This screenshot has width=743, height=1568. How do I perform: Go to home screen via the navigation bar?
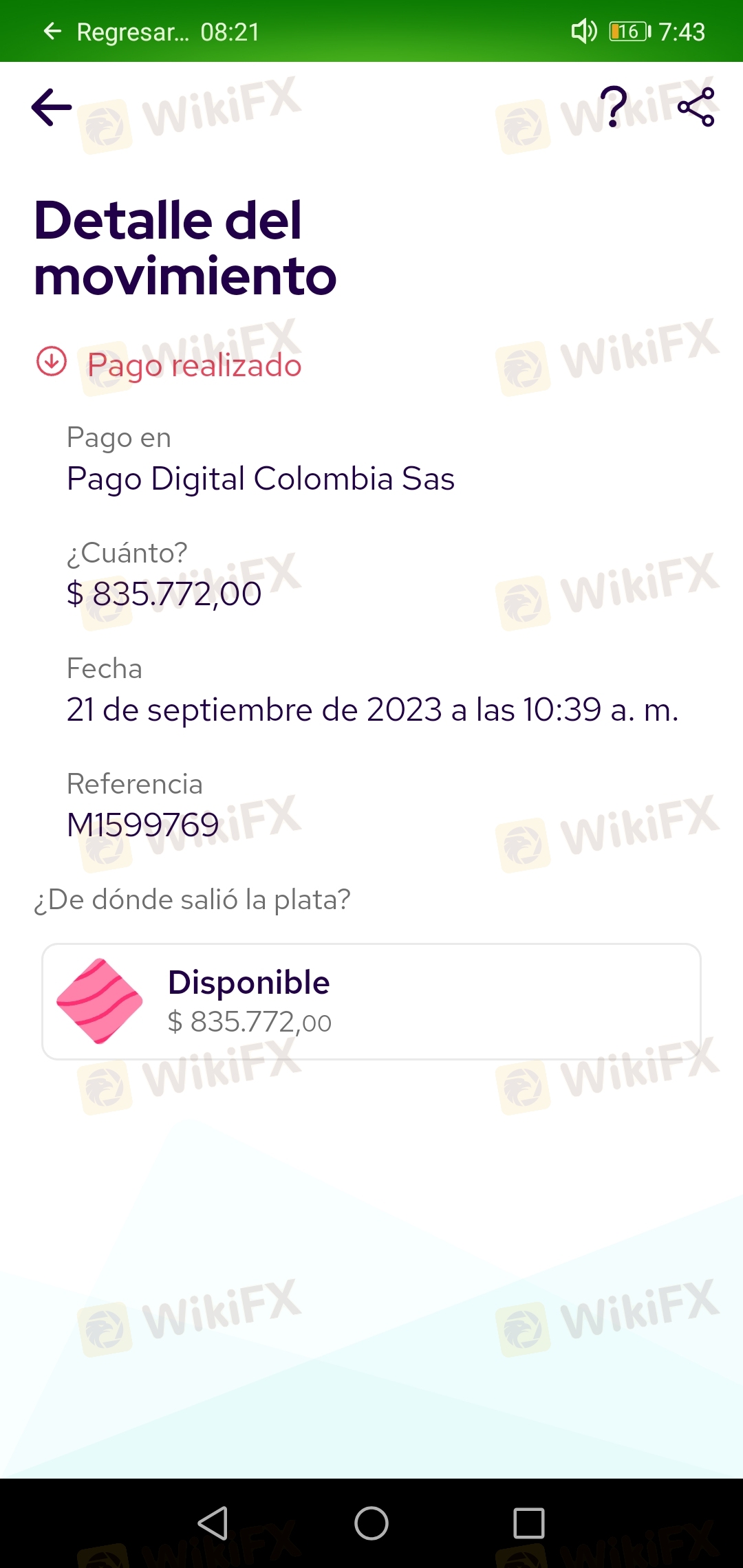pos(371,1523)
